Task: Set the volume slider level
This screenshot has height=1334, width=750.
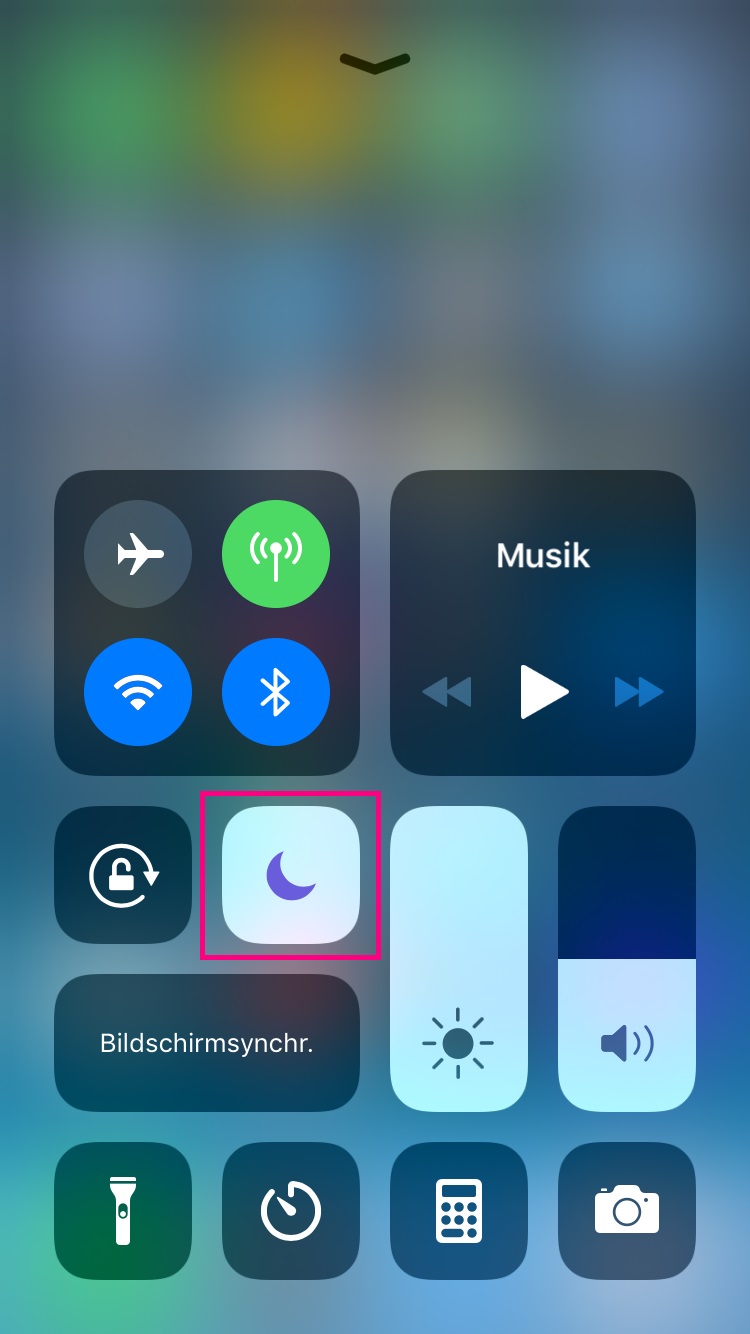Action: pos(627,958)
